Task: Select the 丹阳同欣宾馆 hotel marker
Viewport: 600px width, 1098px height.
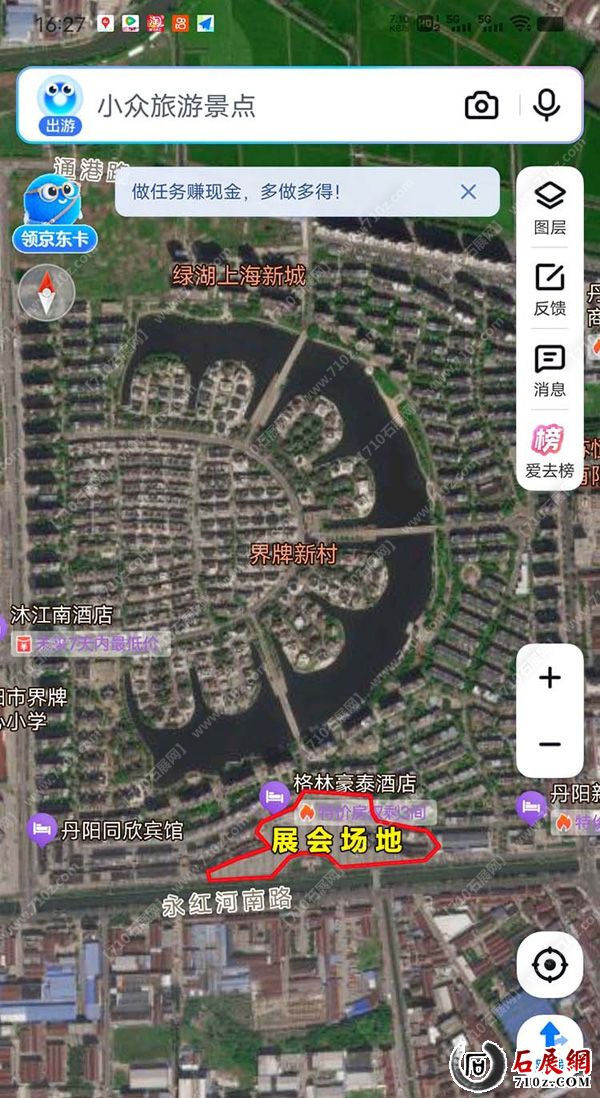Action: point(42,829)
